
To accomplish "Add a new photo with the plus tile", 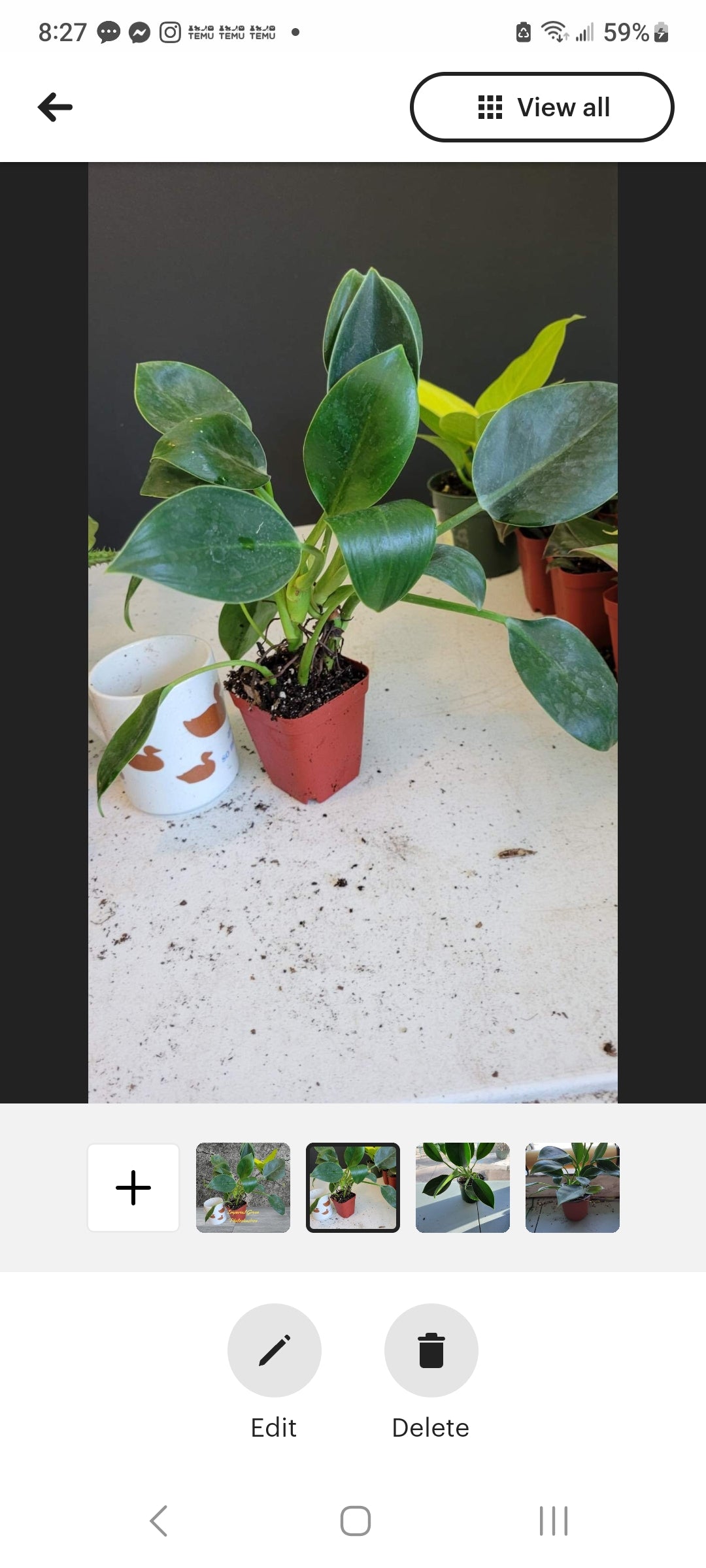I will (133, 1187).
